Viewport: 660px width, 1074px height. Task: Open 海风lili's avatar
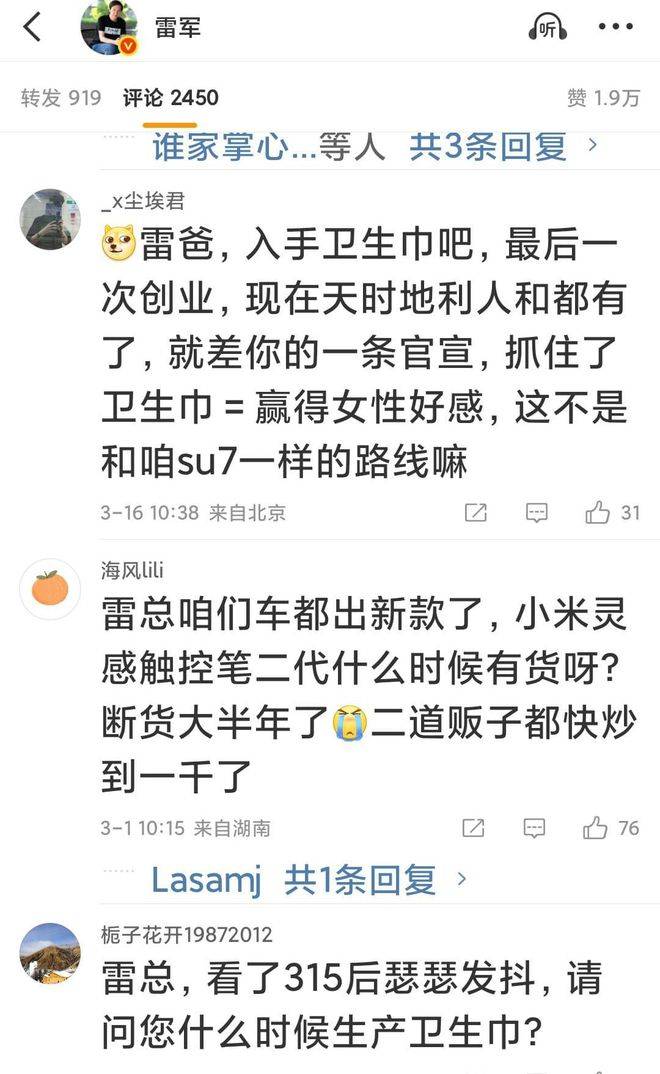pos(50,589)
